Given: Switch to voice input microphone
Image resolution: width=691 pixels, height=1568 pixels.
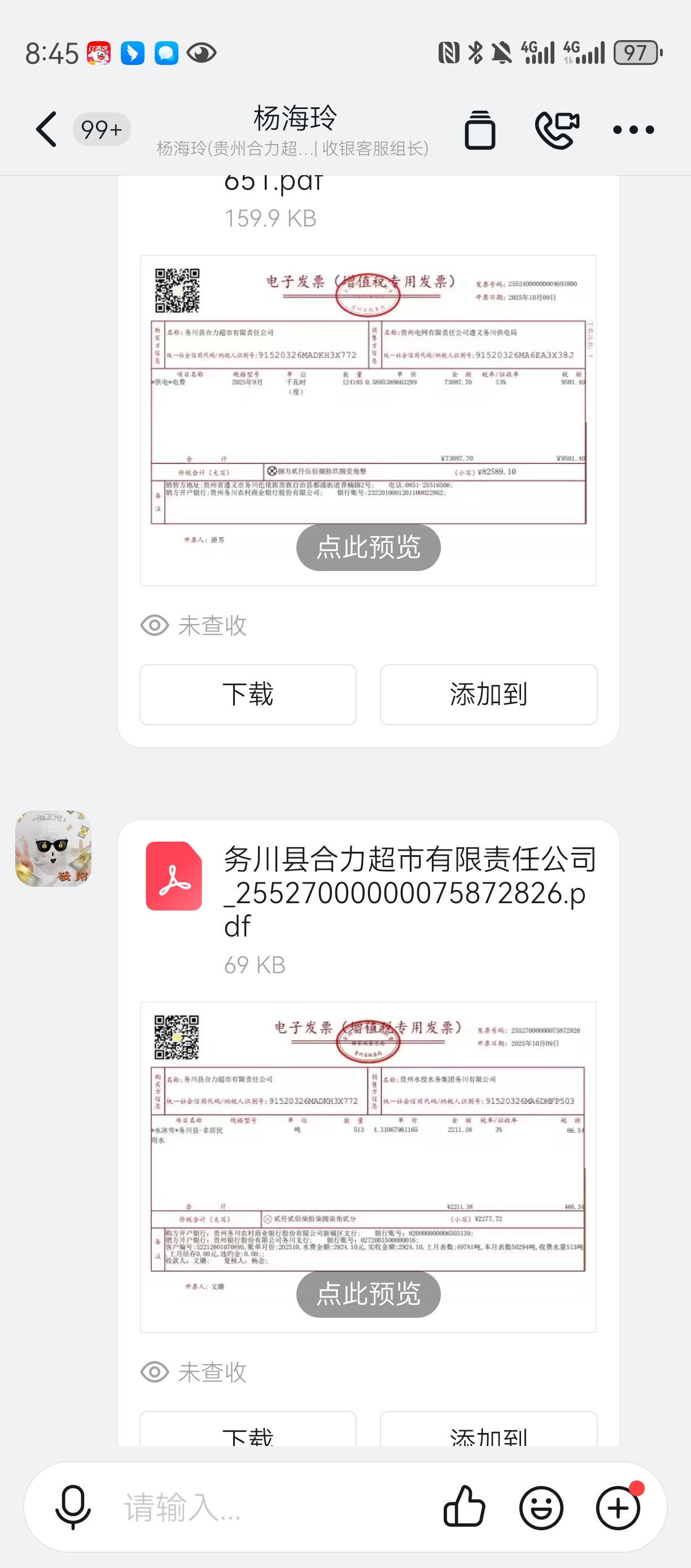Looking at the screenshot, I should (73, 1507).
